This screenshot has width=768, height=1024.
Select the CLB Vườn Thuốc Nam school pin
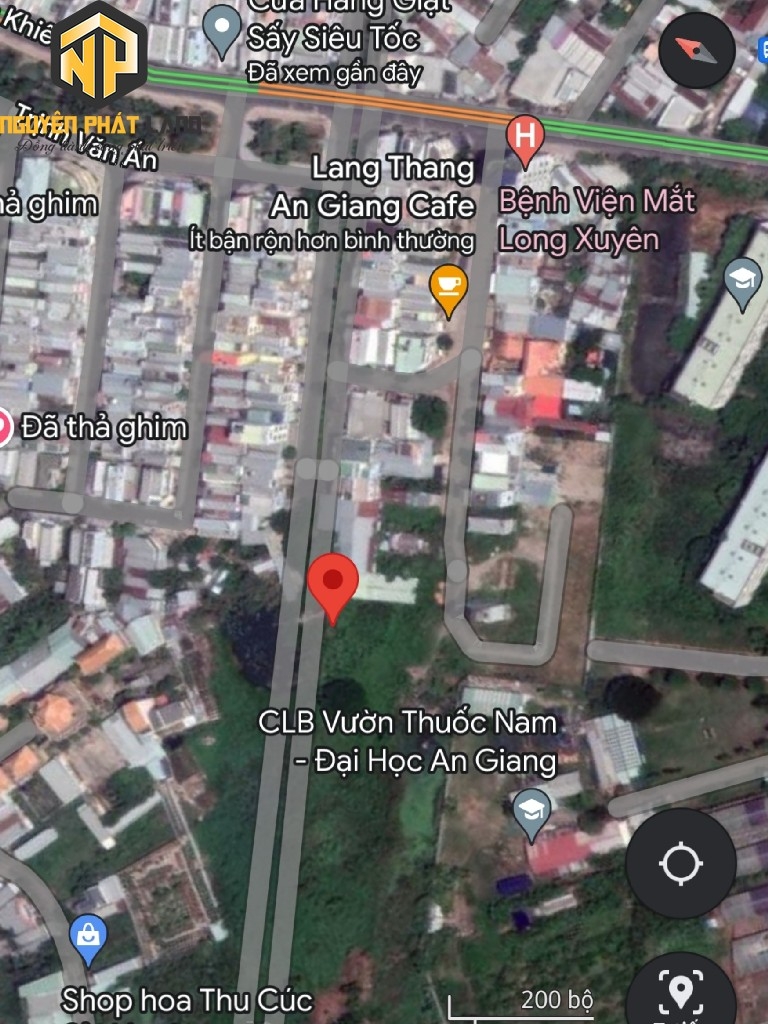click(531, 811)
